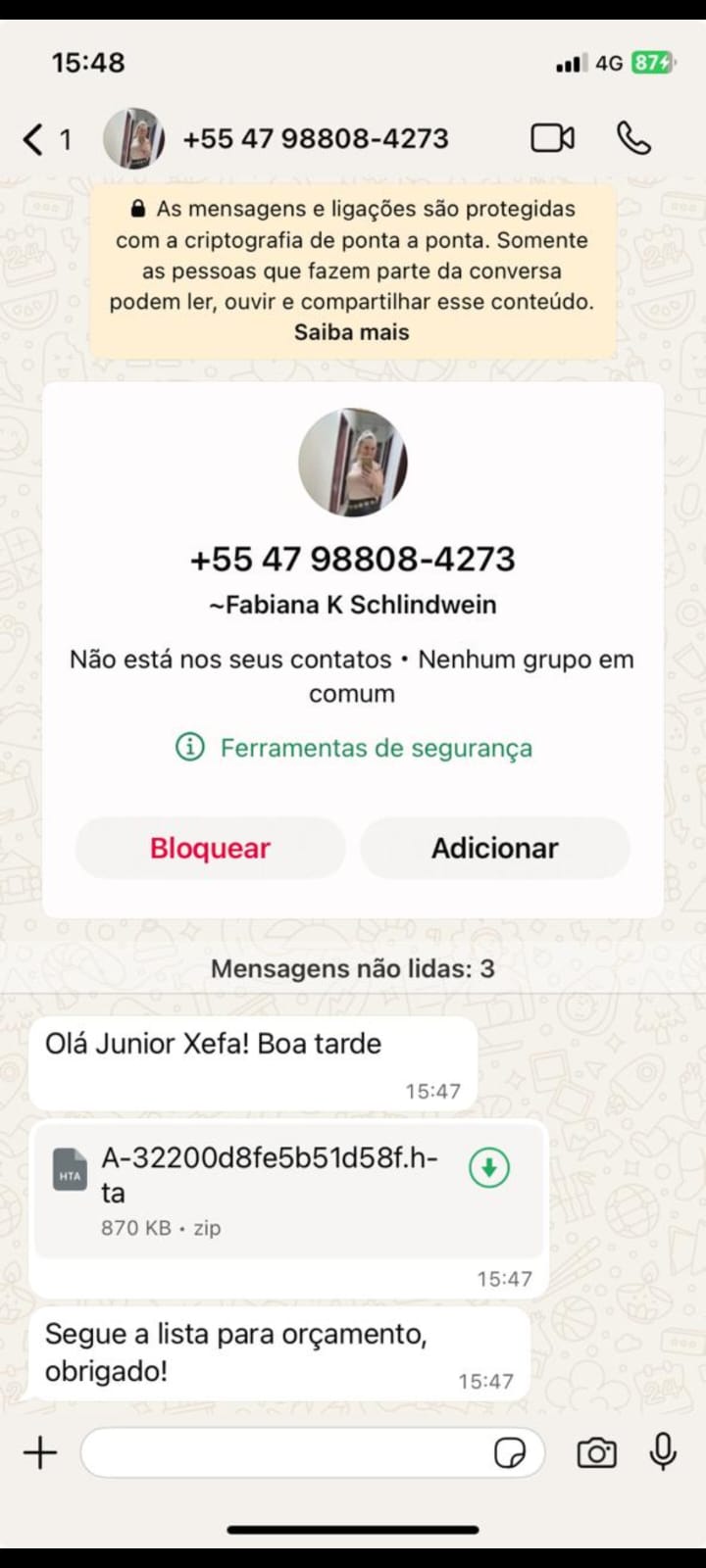Open the camera to take a photo
The width and height of the screenshot is (706, 1568).
(x=596, y=1452)
